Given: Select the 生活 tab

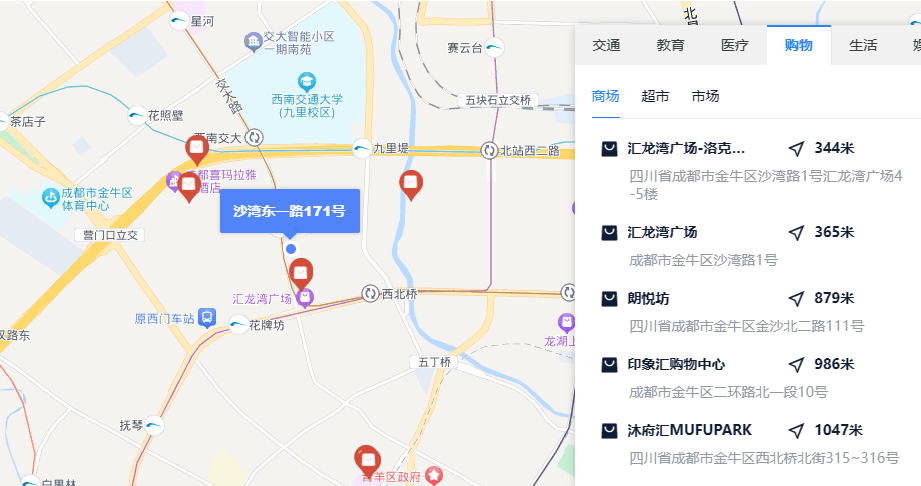Looking at the screenshot, I should tap(863, 45).
